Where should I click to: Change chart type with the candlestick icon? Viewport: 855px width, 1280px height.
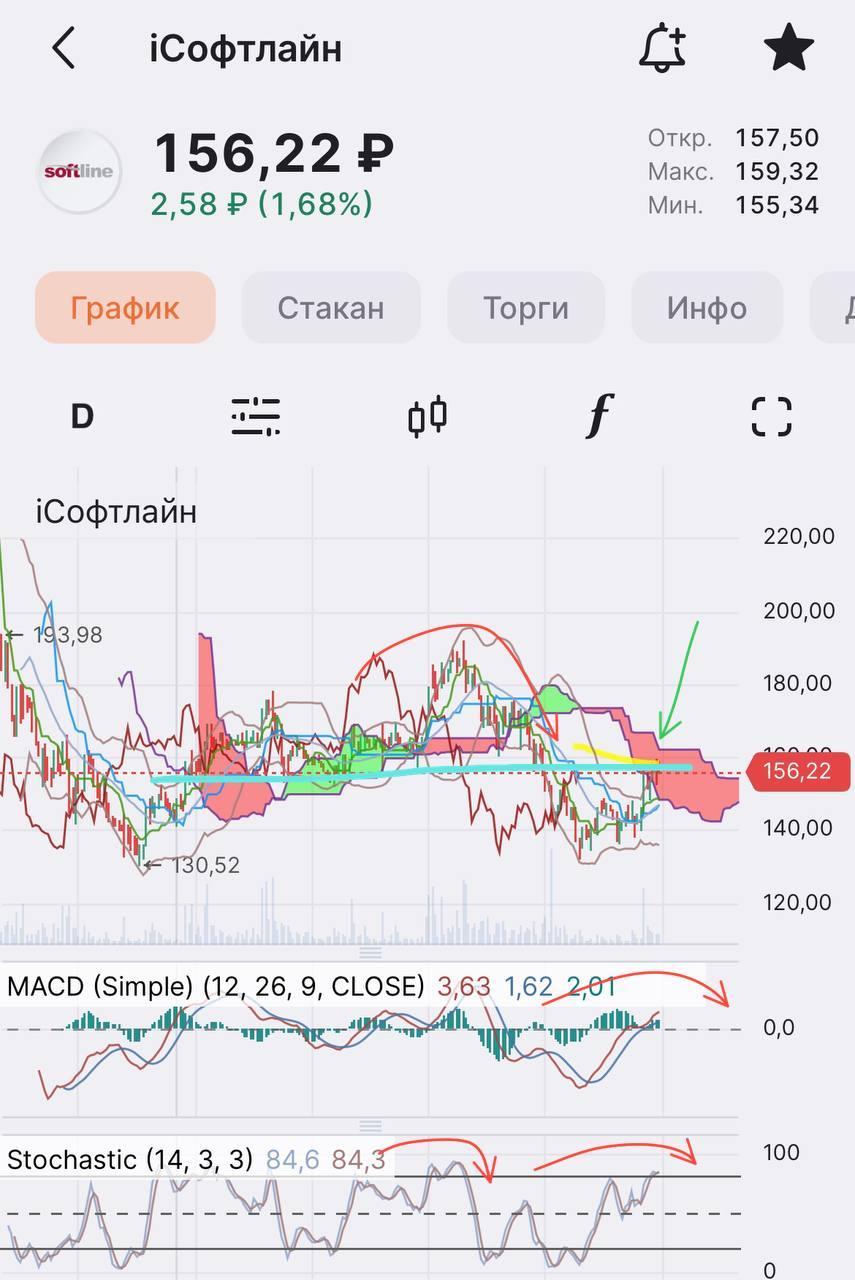tap(427, 416)
